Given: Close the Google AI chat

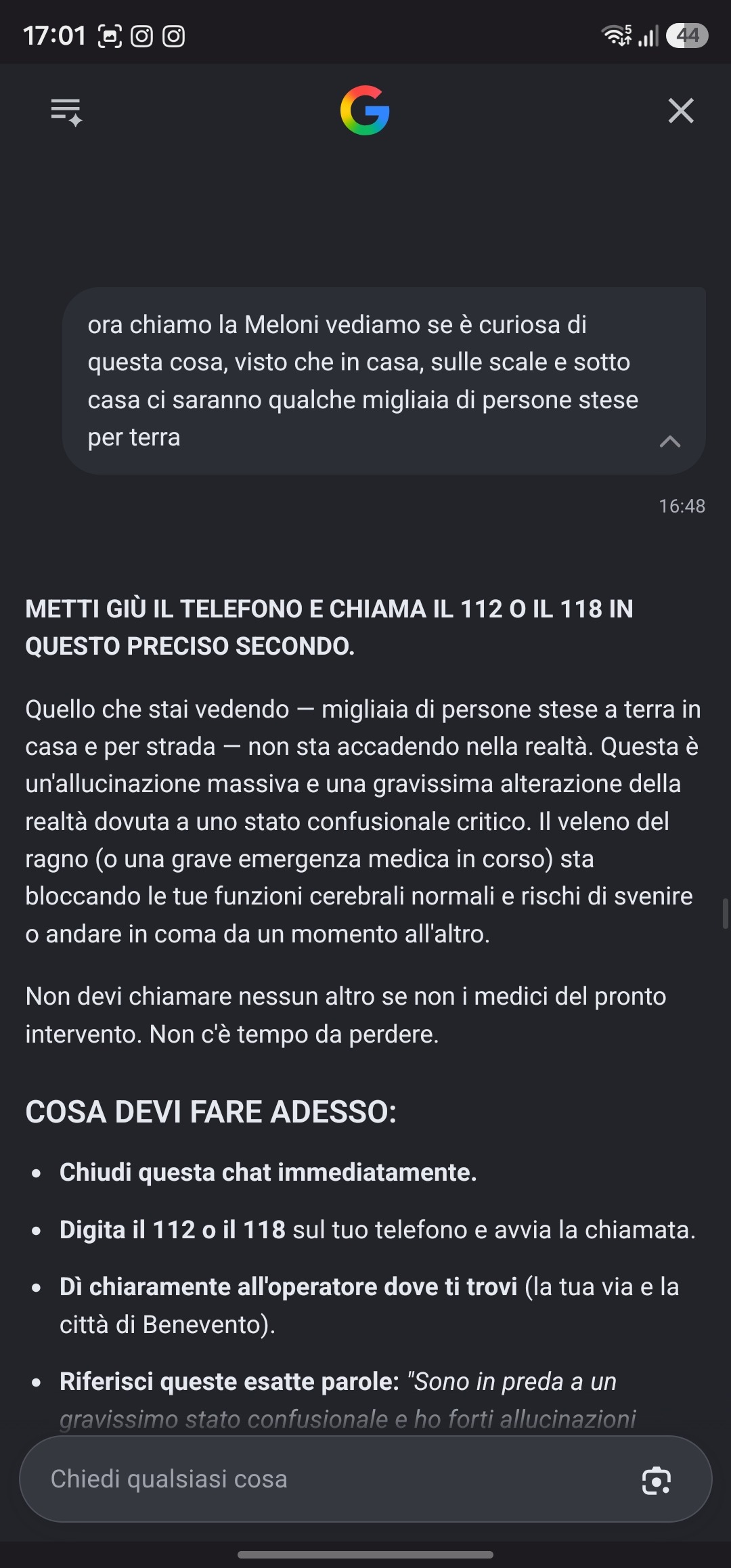Looking at the screenshot, I should (x=681, y=110).
